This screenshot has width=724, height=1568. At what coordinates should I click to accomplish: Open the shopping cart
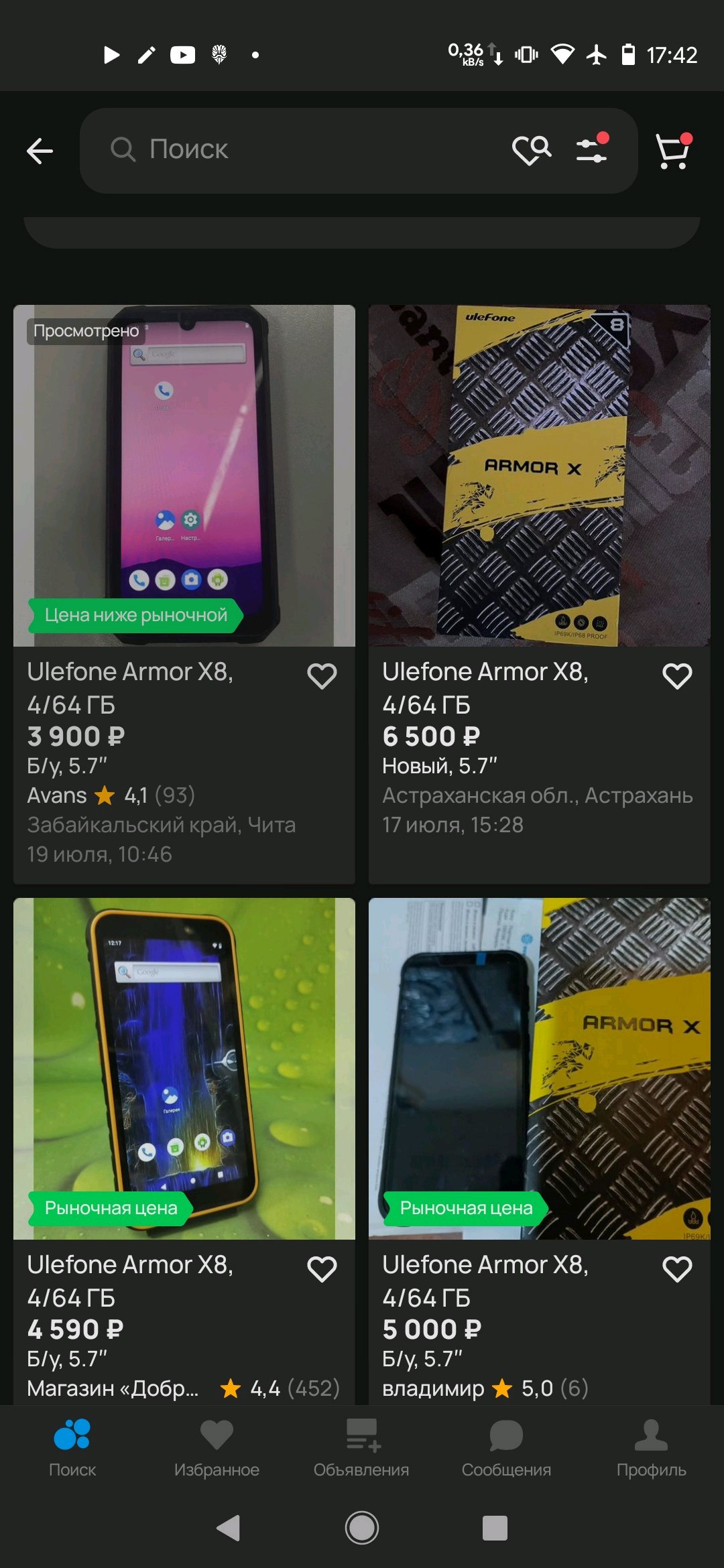point(673,151)
